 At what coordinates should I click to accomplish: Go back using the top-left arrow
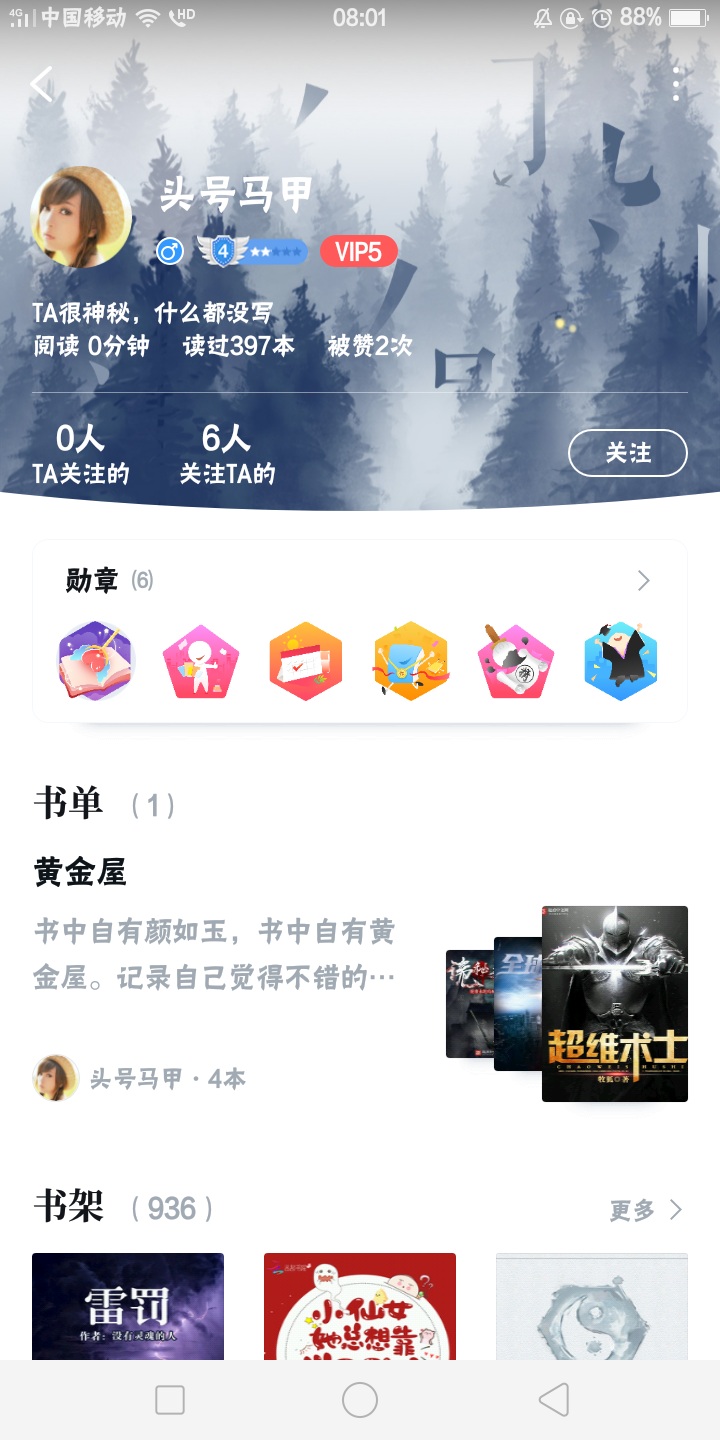[42, 85]
